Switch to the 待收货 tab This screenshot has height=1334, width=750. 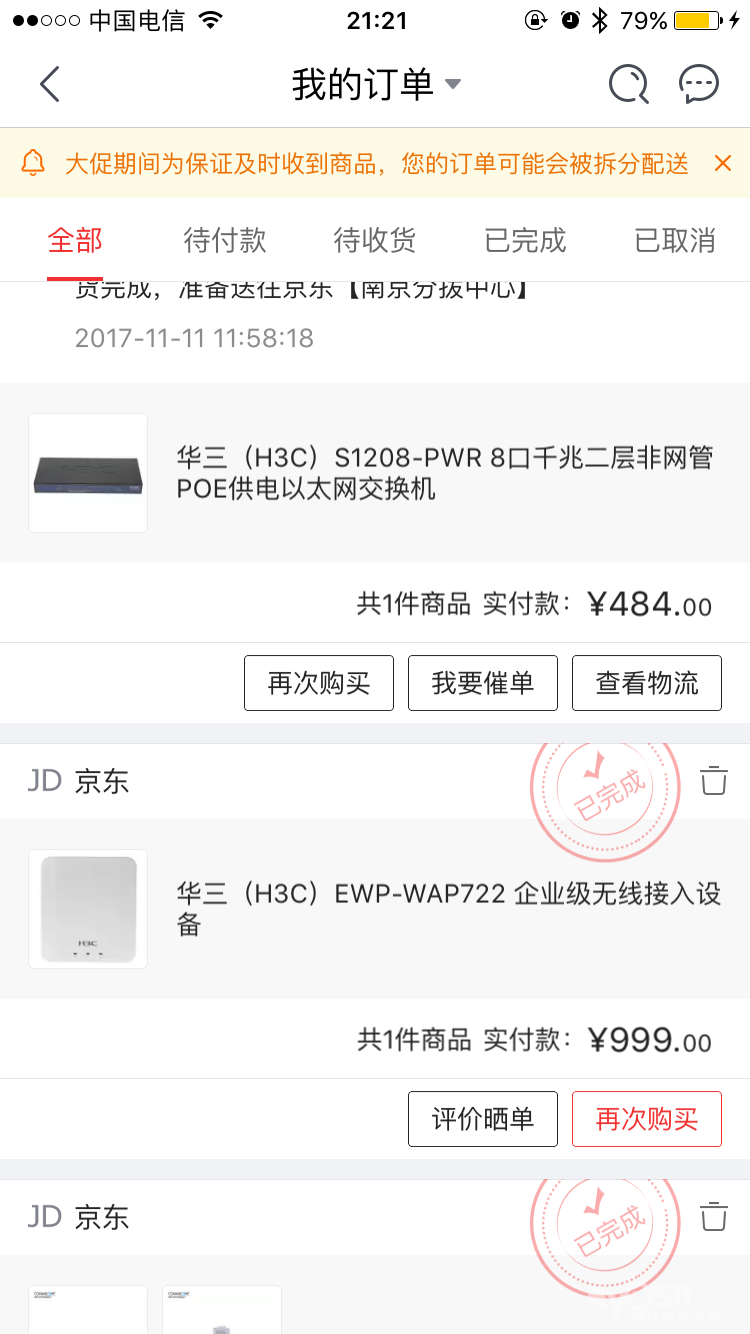click(375, 240)
